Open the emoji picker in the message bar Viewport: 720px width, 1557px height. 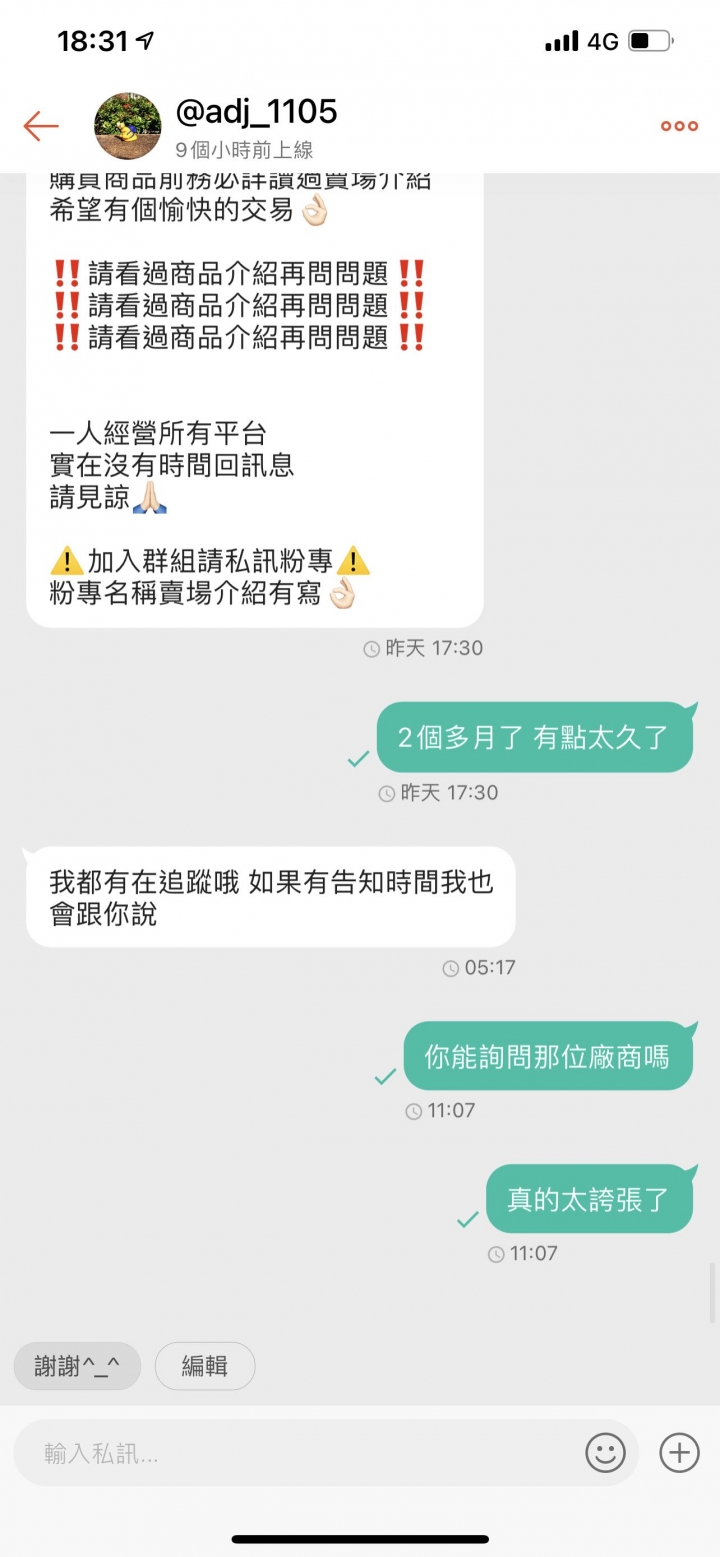pyautogui.click(x=605, y=1453)
